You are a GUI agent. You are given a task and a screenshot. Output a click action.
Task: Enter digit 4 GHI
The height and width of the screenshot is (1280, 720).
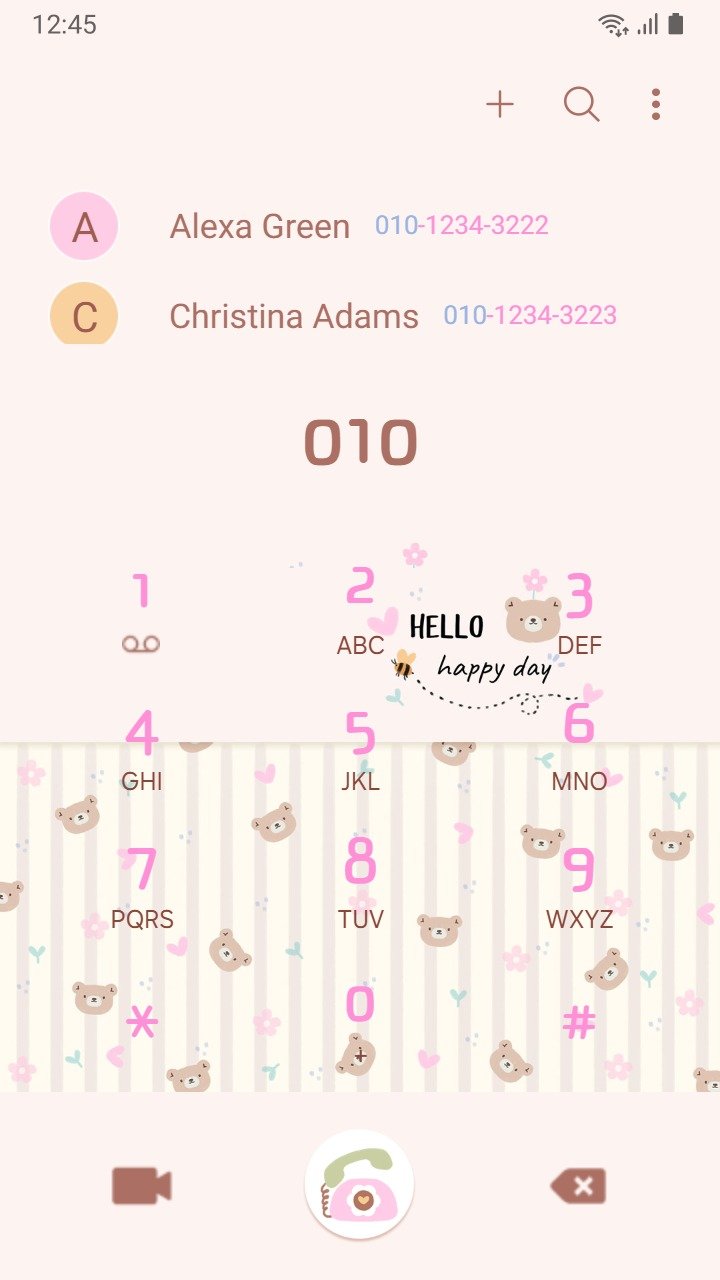point(141,751)
